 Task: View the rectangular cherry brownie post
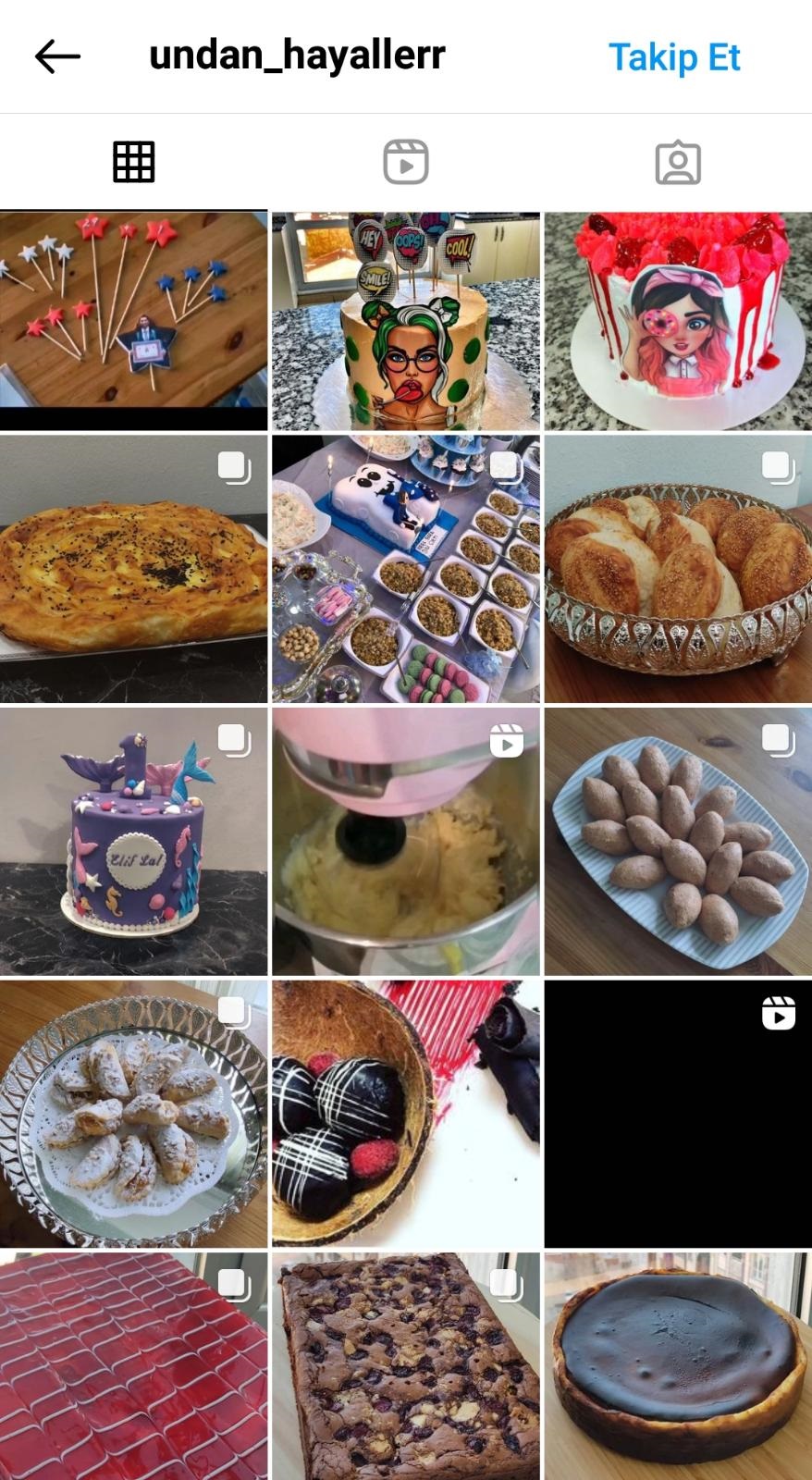point(405,1366)
